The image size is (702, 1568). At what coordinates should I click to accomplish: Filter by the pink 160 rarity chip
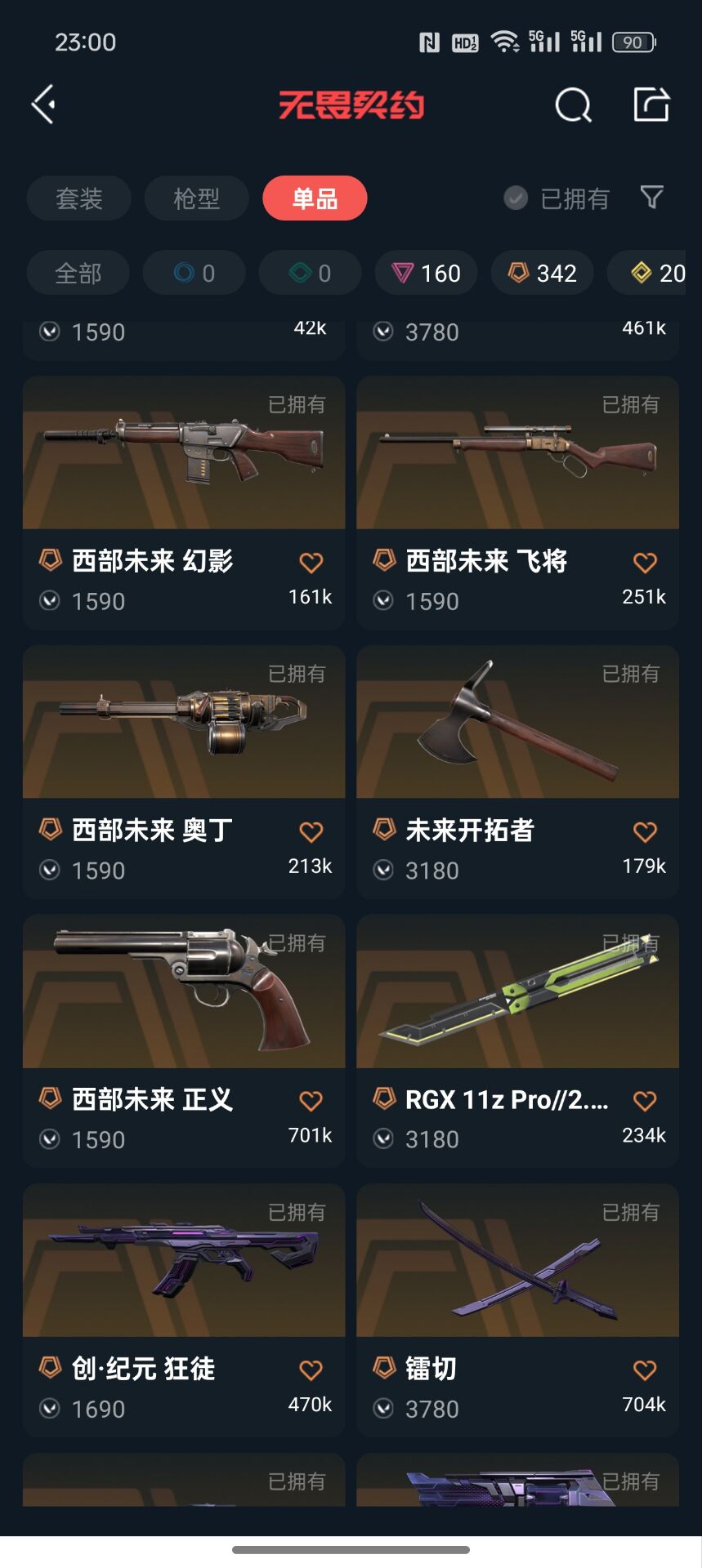pos(426,273)
